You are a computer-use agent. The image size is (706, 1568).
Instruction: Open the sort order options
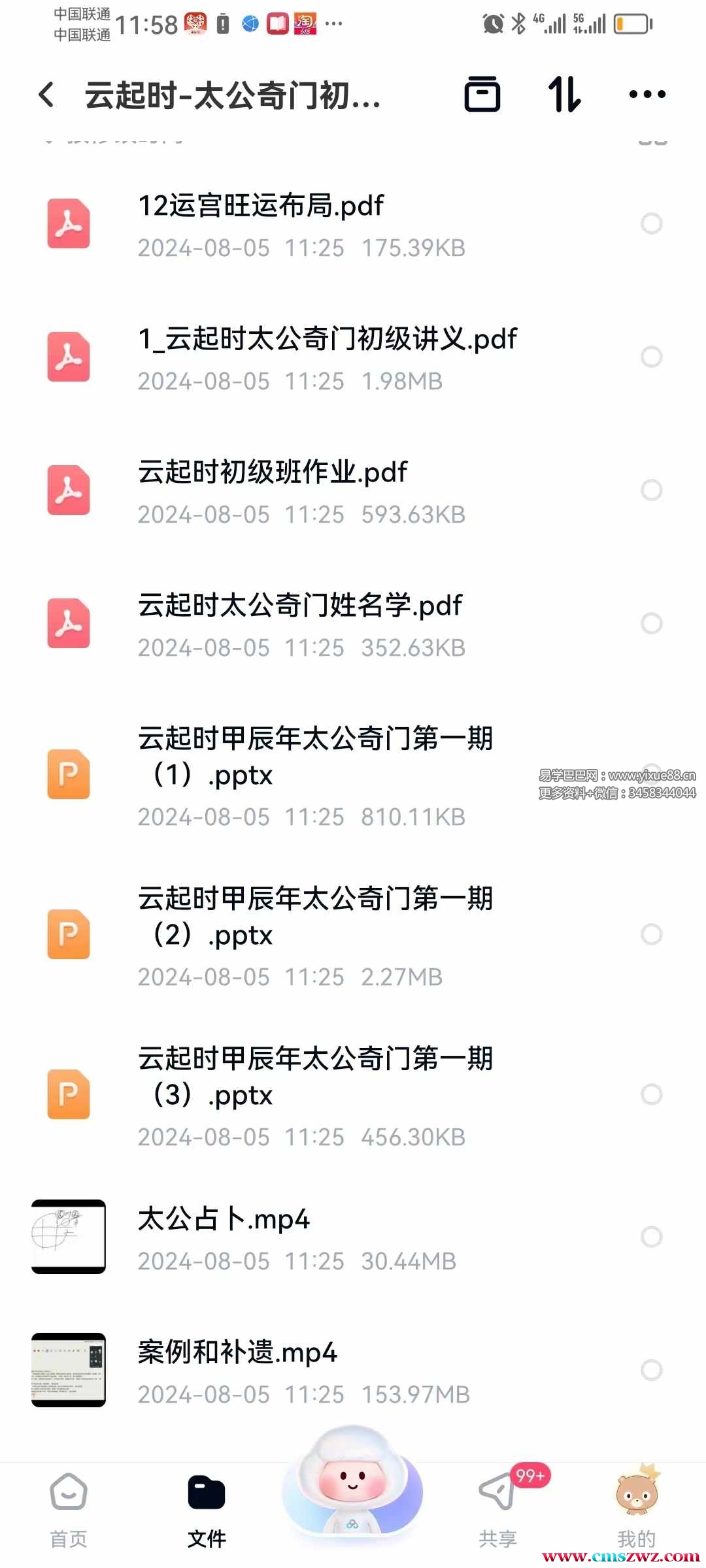(564, 95)
